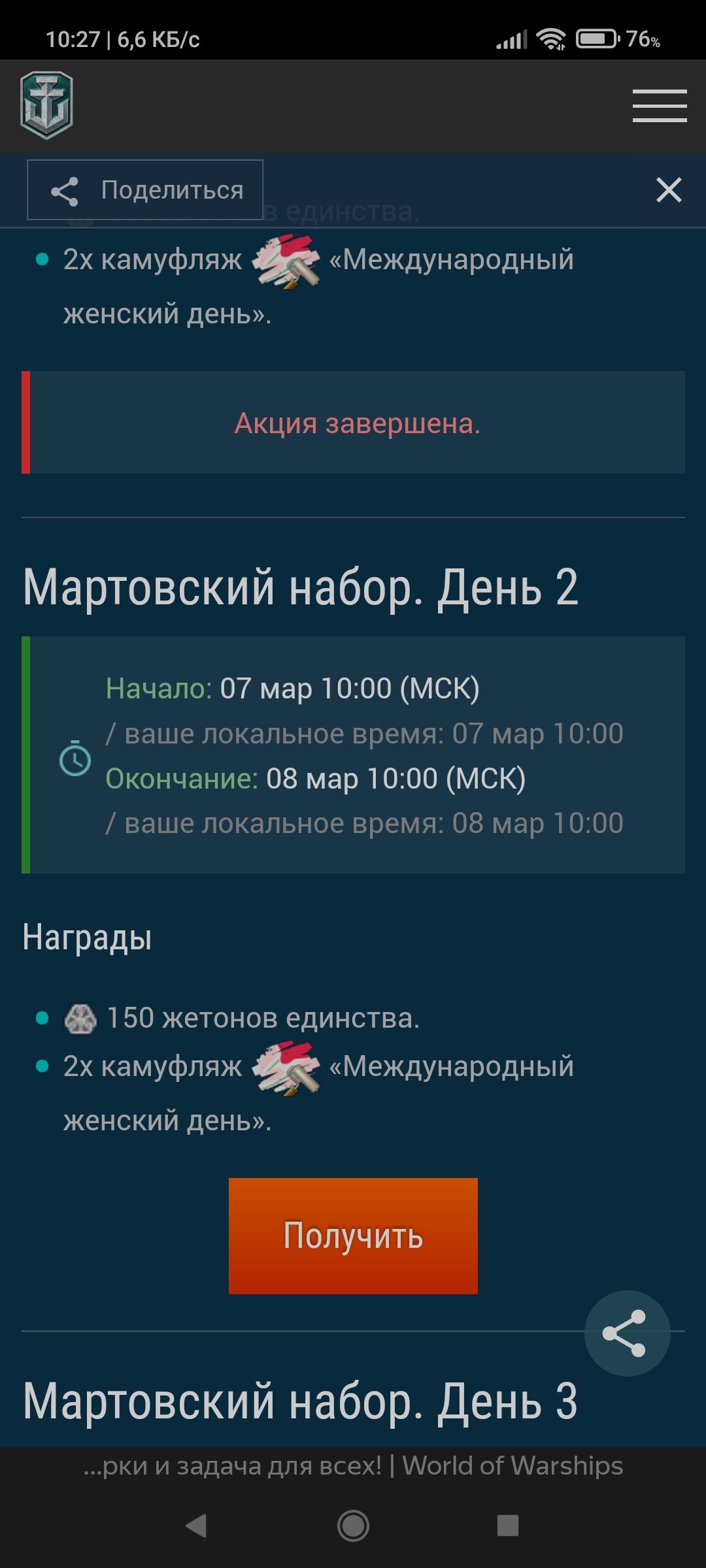The height and width of the screenshot is (1568, 706).
Task: Open the floating round share button
Action: click(627, 1333)
